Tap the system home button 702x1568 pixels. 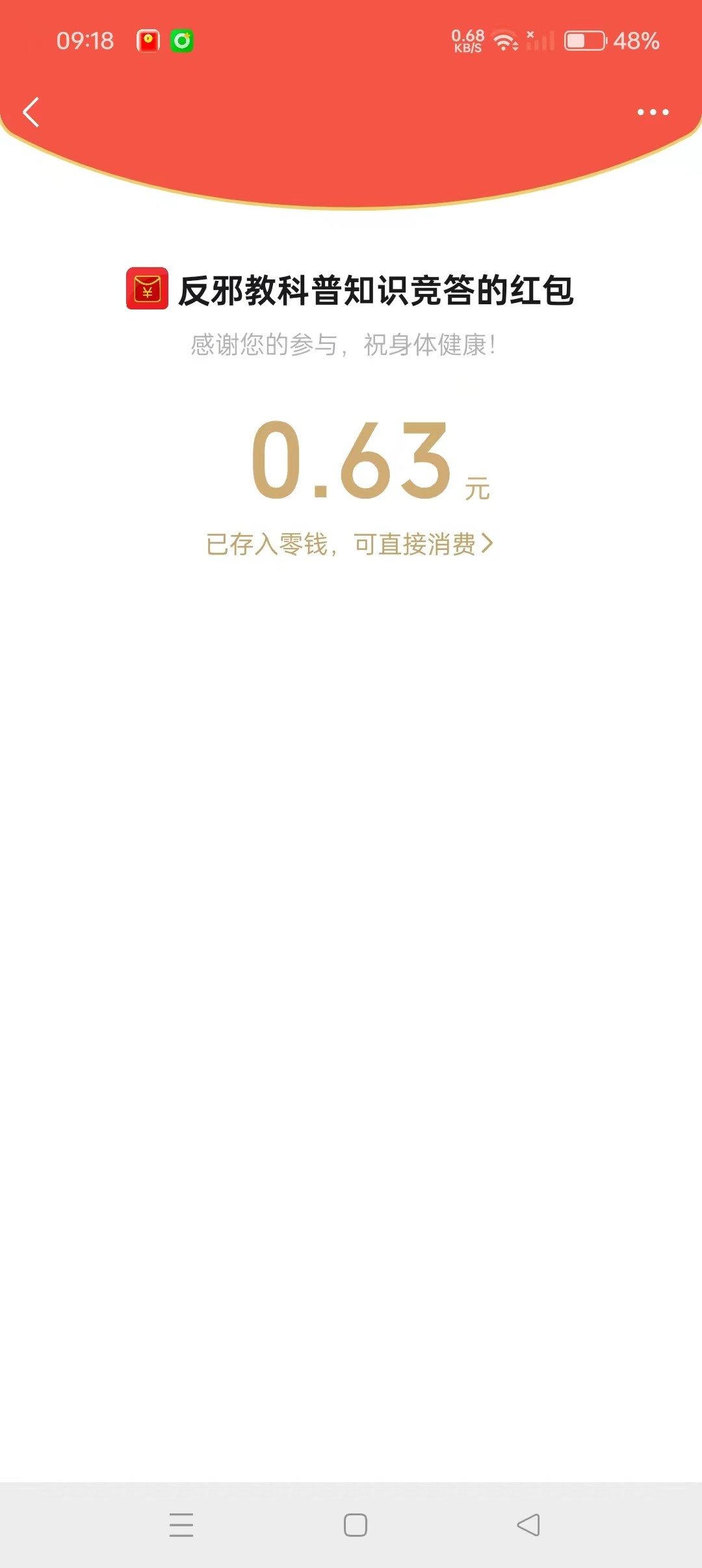(x=355, y=1525)
